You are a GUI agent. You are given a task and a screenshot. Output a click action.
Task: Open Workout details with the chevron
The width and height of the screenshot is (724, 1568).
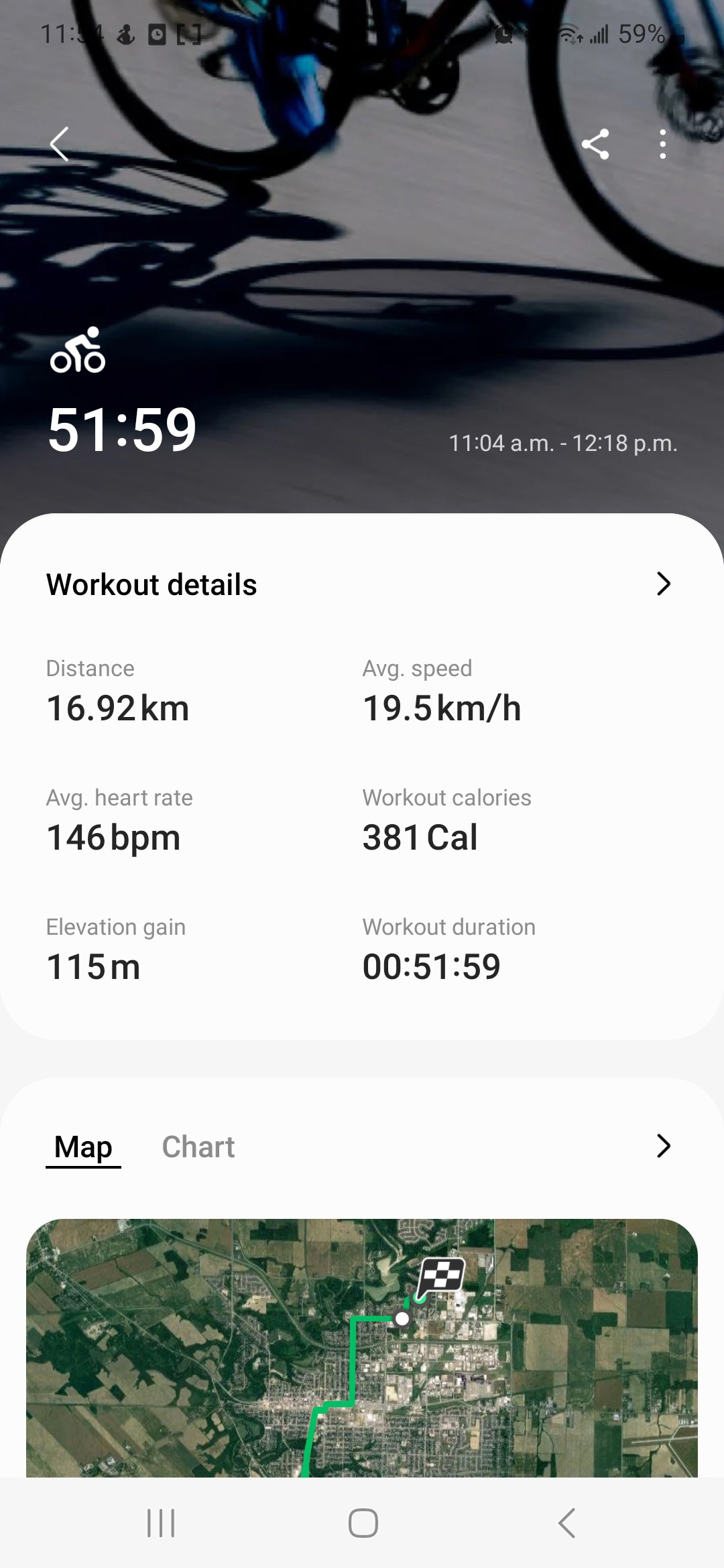coord(663,584)
